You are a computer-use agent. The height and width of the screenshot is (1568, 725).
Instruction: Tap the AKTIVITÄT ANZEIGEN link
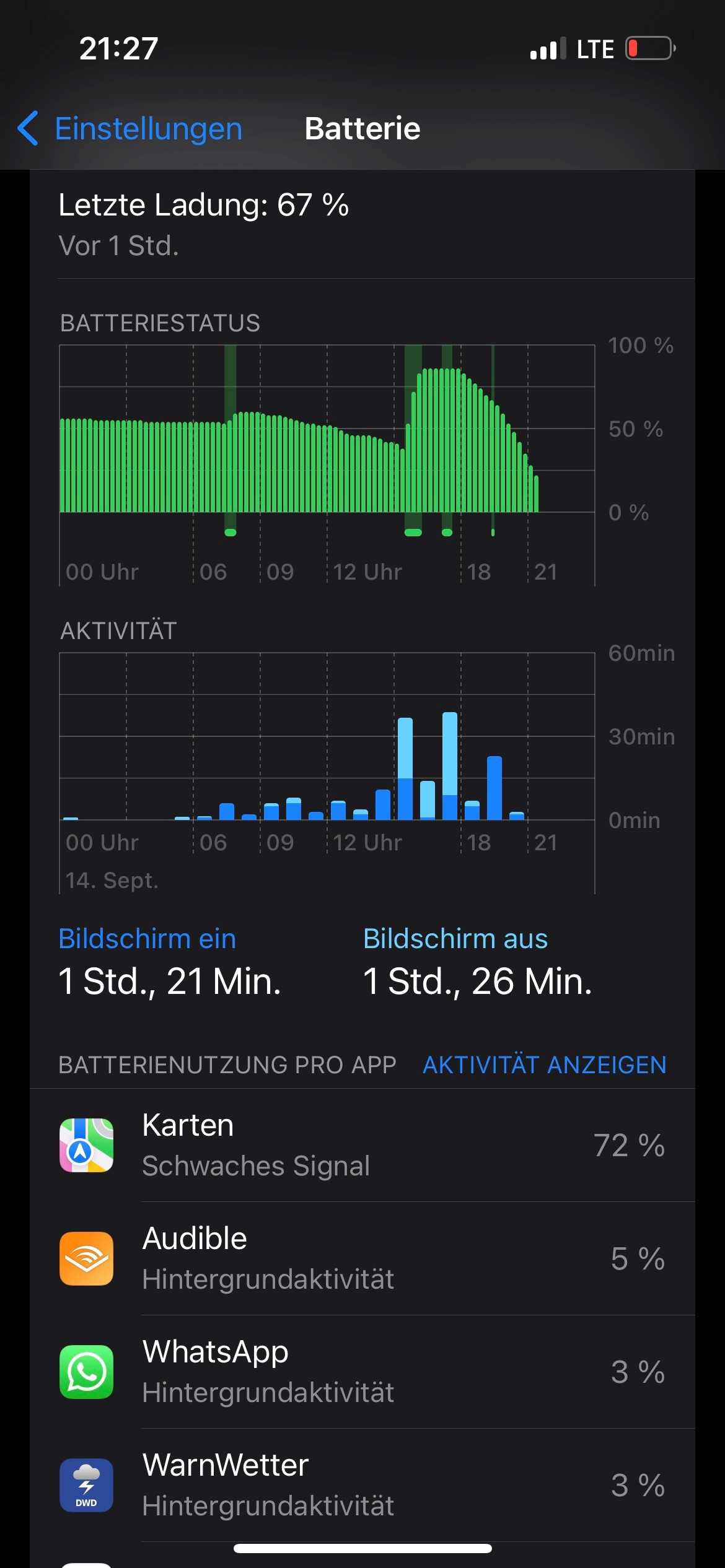point(544,1065)
